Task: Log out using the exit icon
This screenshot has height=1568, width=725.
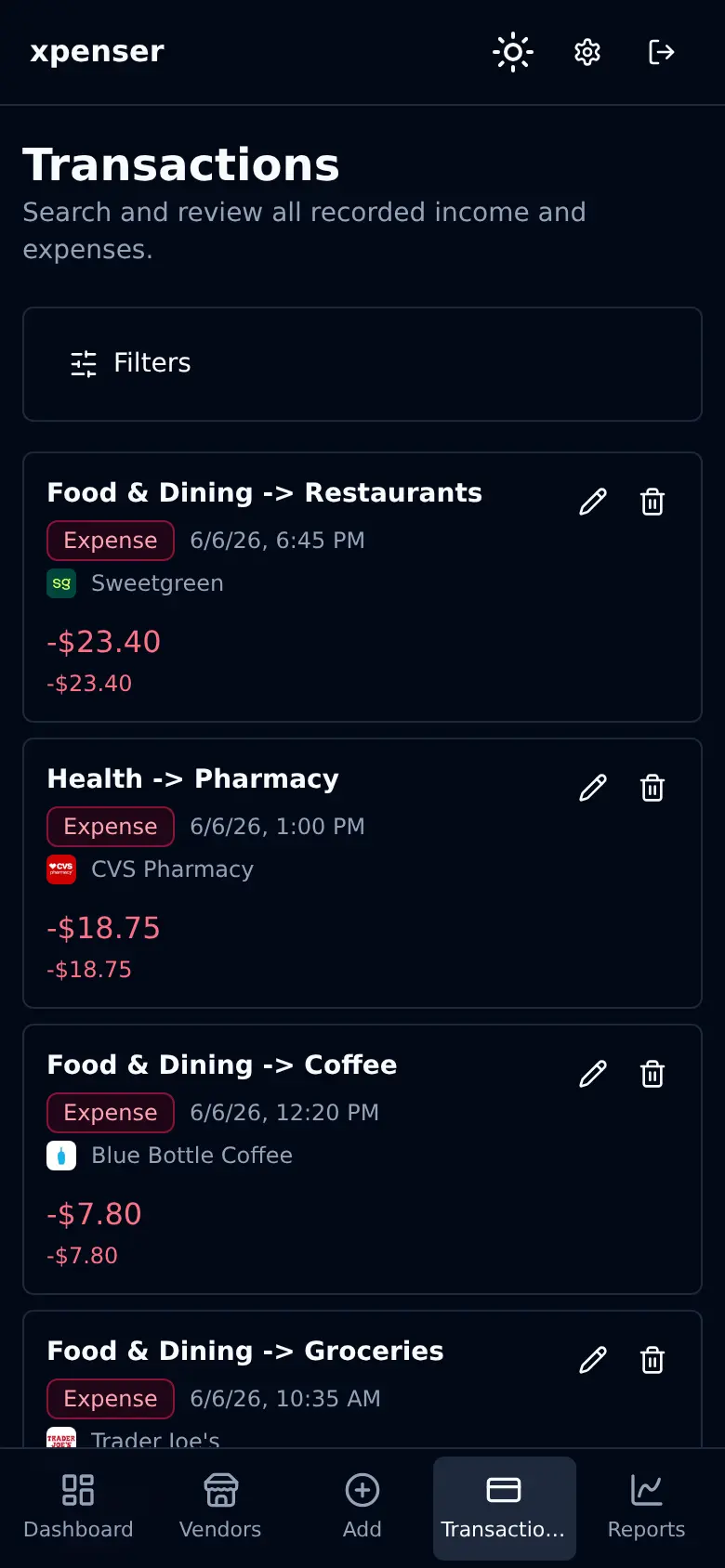Action: coord(662,52)
